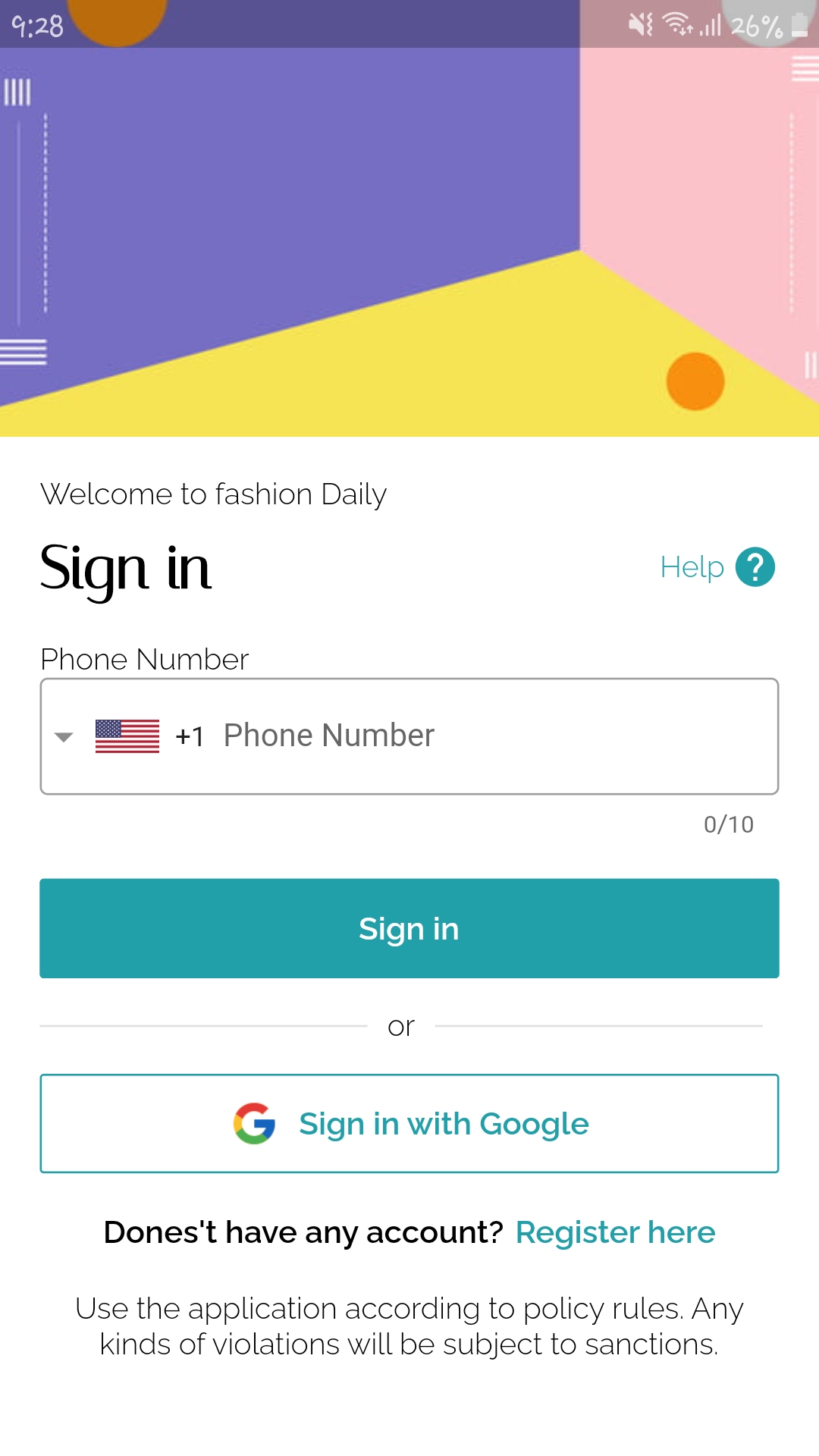The width and height of the screenshot is (819, 1456).
Task: Click the dropdown arrow beside the flag
Action: coord(64,736)
